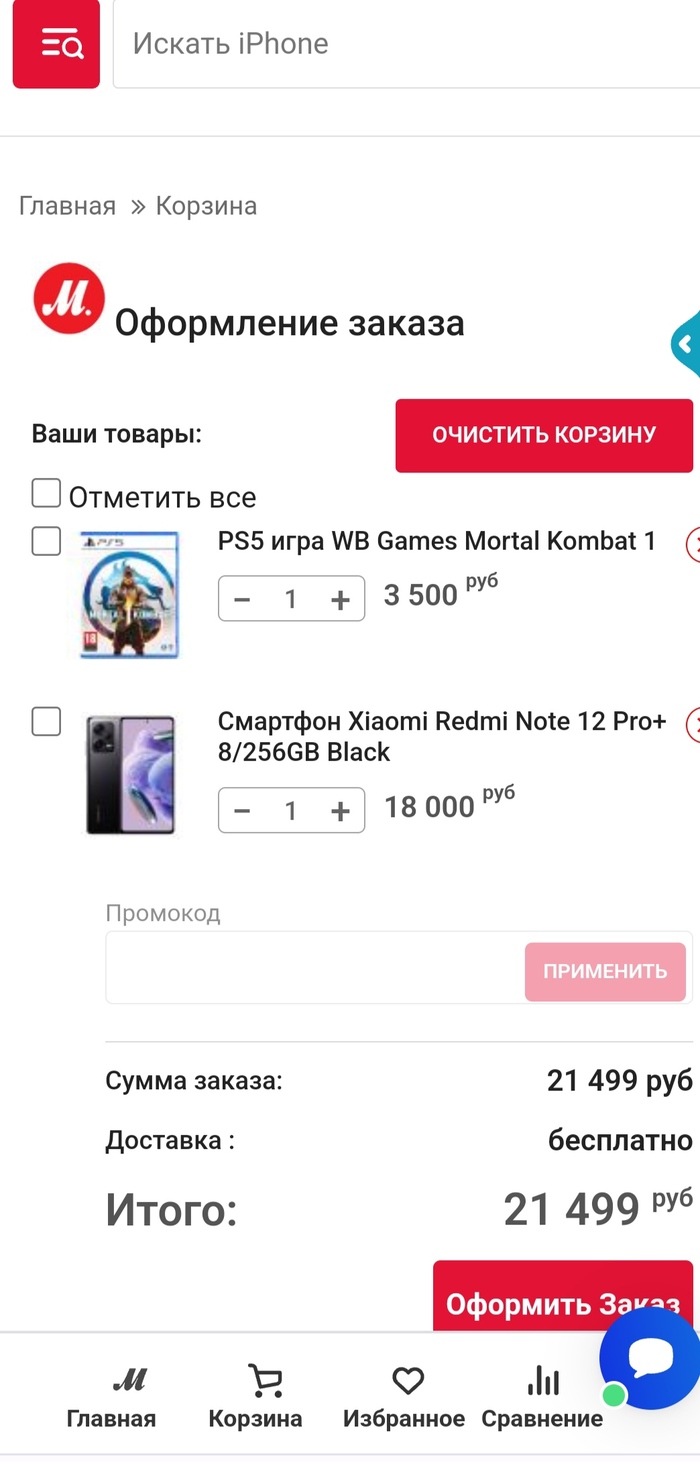Open the catalog menu button
Screen dimensions: 700x1462
56,44
